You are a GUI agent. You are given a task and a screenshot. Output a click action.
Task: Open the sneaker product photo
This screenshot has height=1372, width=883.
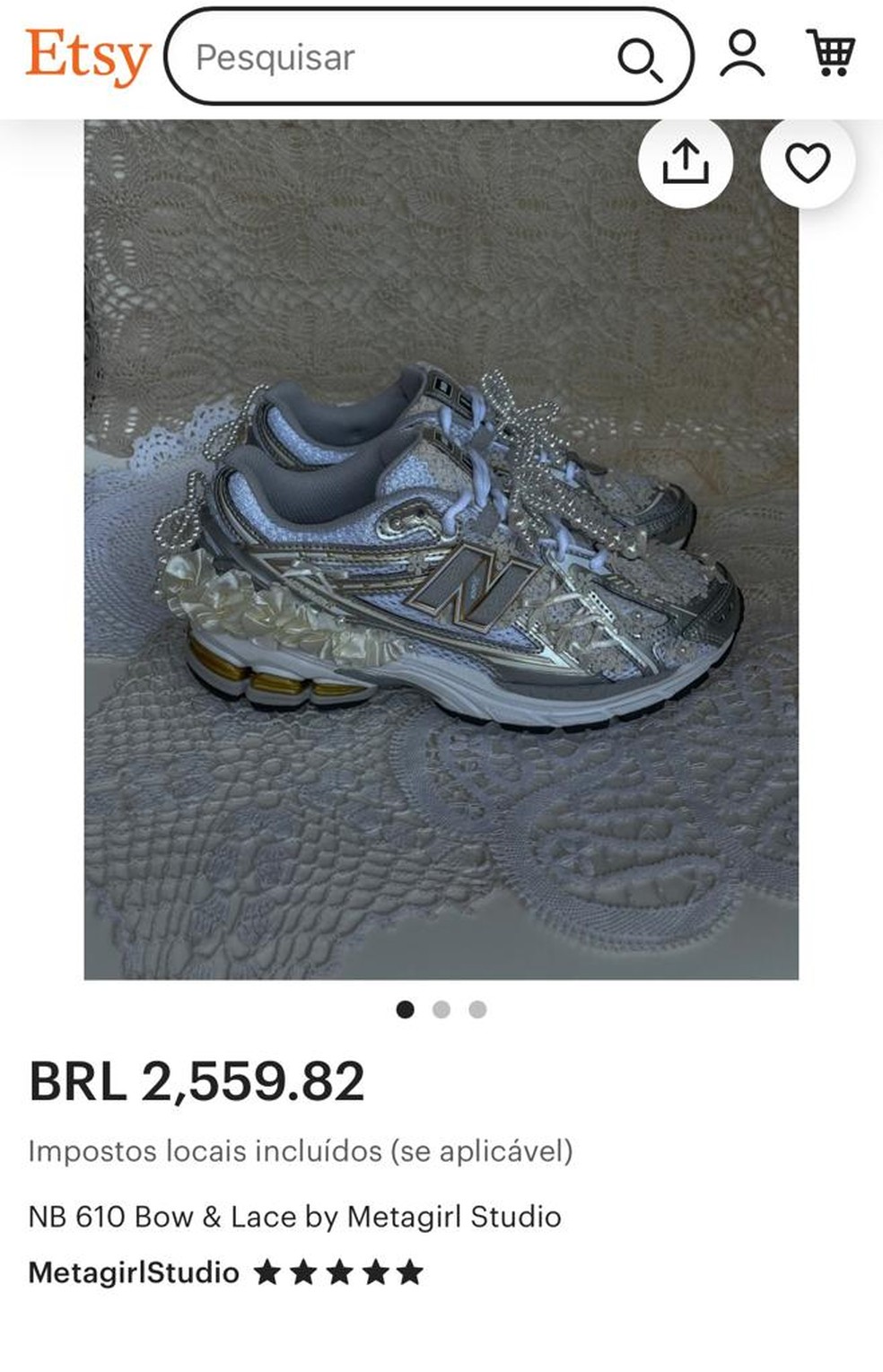(x=441, y=574)
